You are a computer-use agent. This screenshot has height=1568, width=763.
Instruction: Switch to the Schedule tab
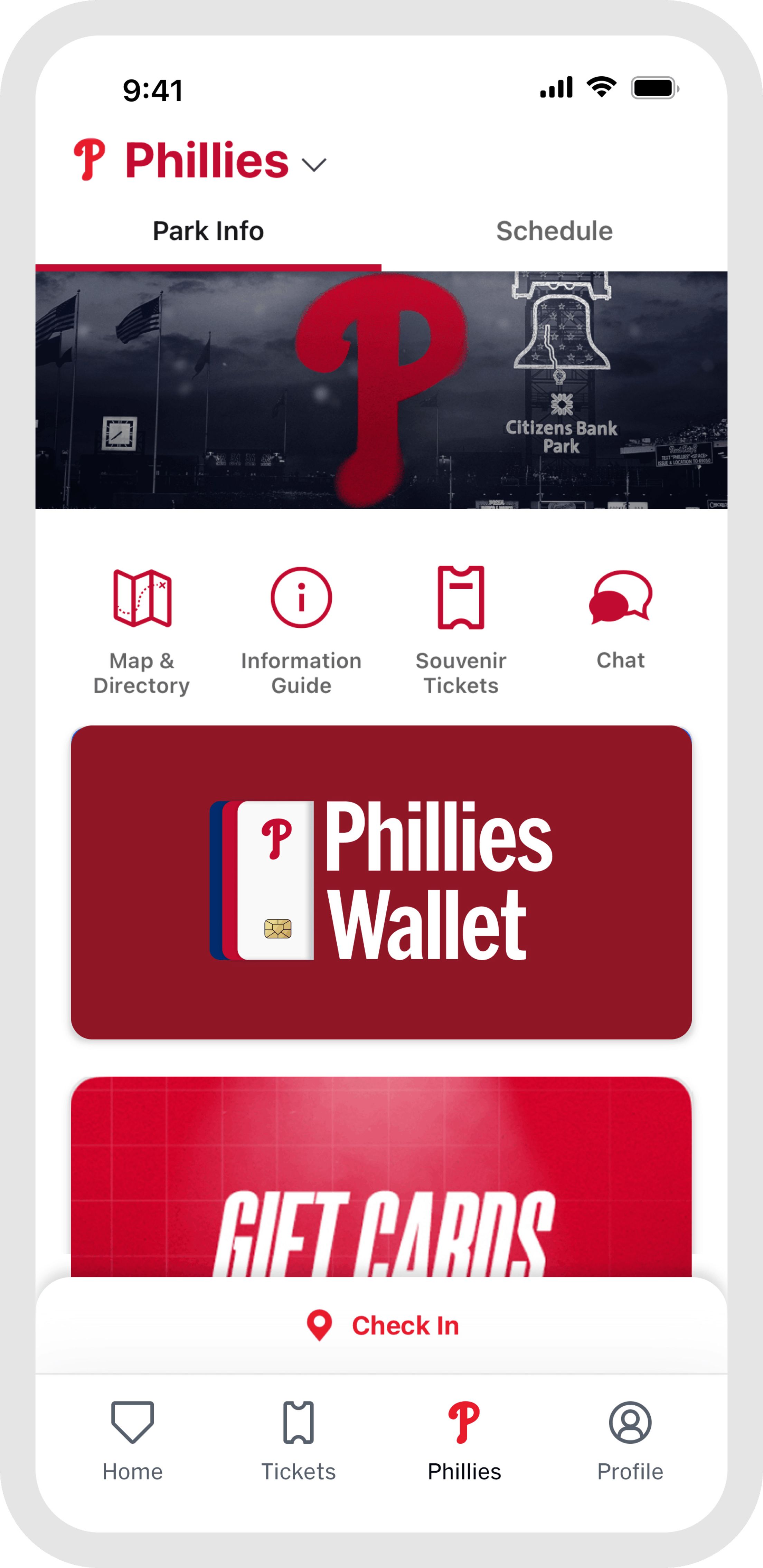(554, 231)
